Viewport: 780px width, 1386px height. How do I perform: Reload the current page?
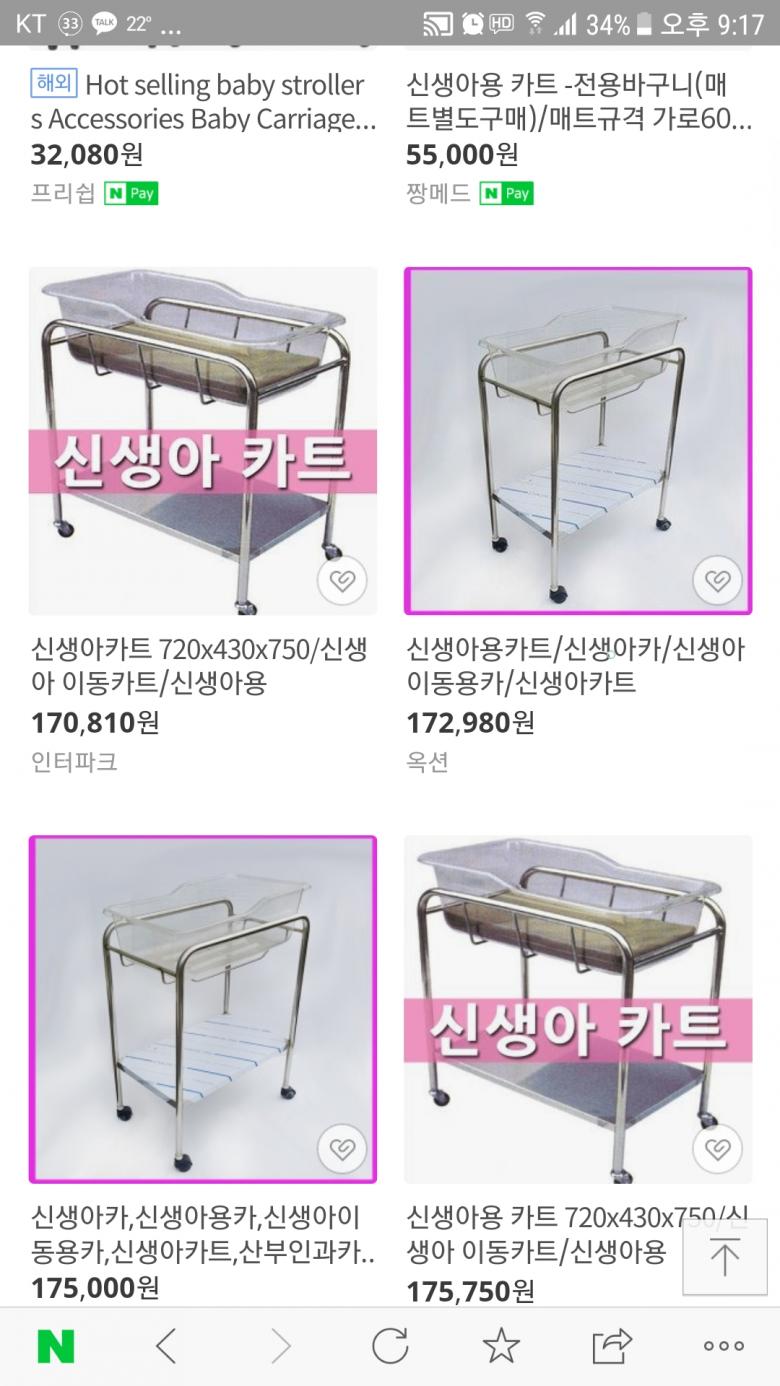point(390,1346)
